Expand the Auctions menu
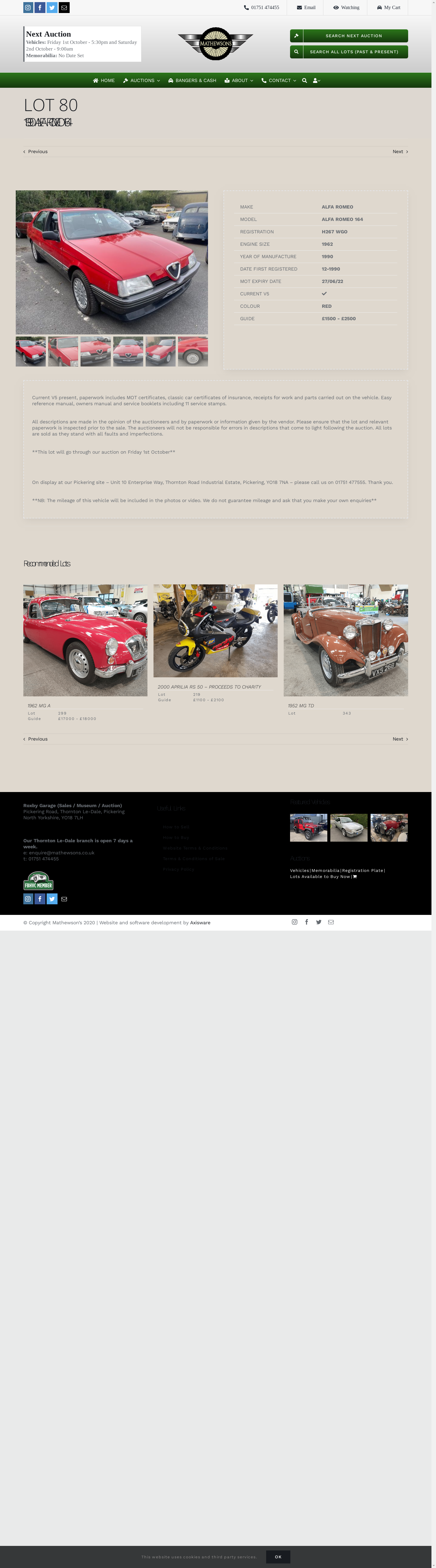Viewport: 436px width, 1568px height. pyautogui.click(x=141, y=80)
